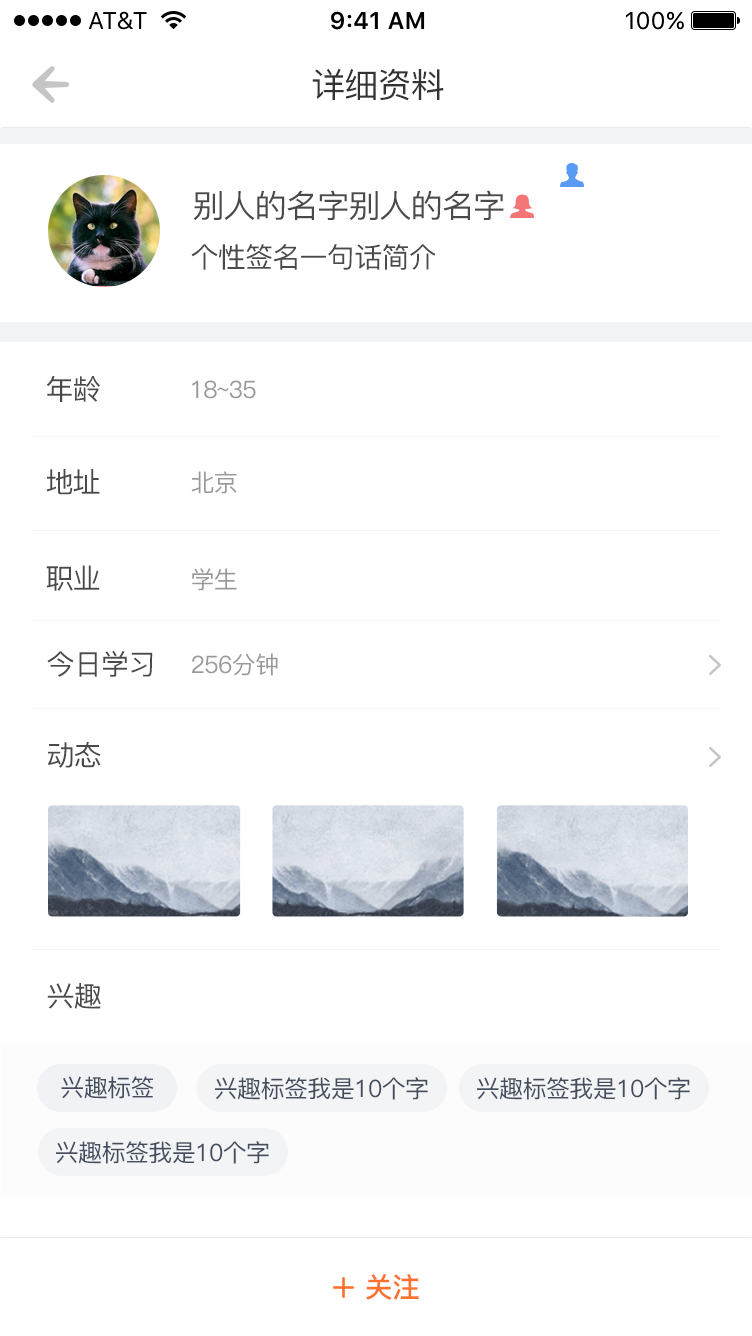Follow this user with + 关注
Screen dimensions: 752x1336
(376, 1287)
